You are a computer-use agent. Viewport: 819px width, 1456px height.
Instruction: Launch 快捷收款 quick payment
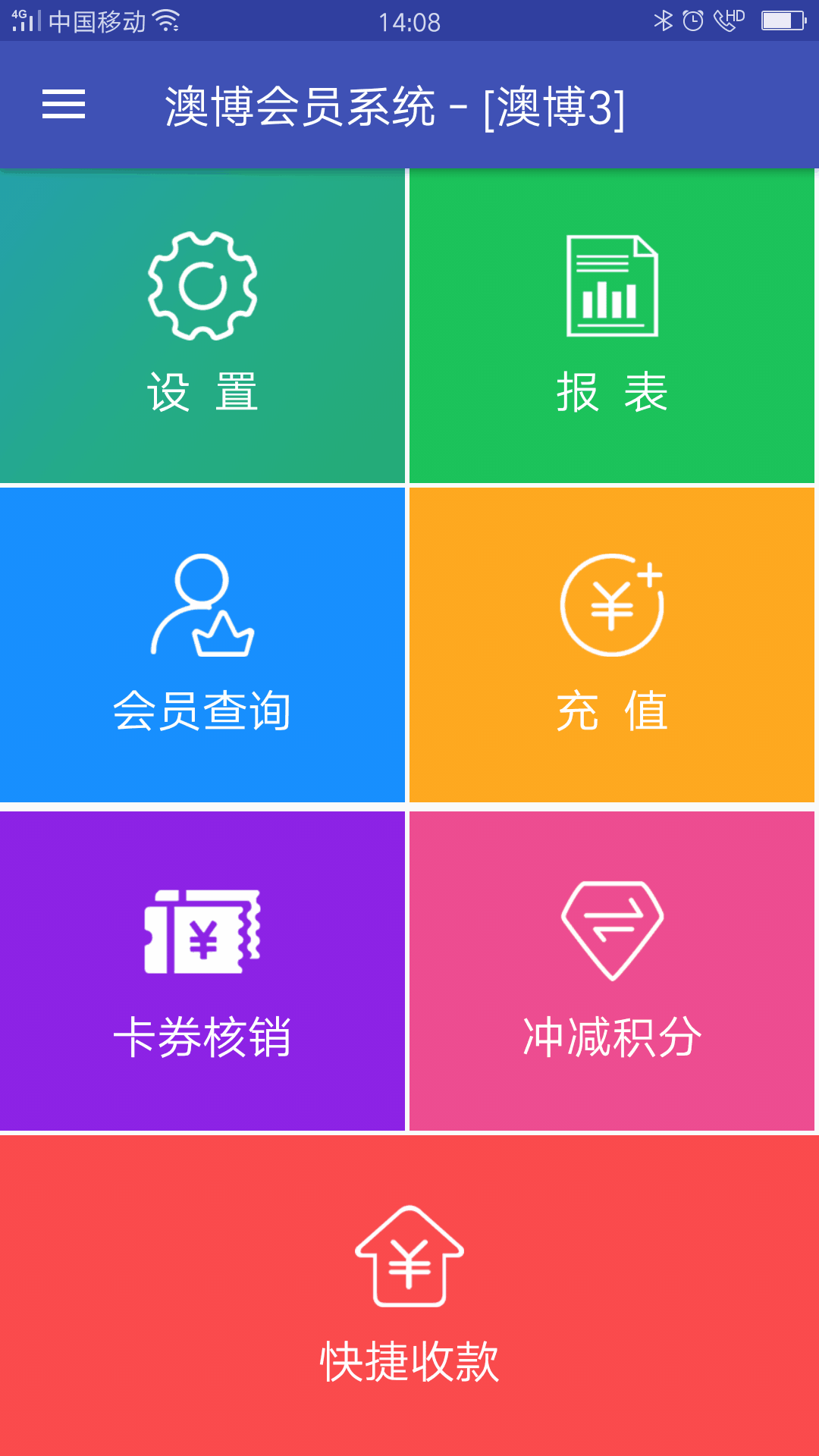(x=409, y=1295)
